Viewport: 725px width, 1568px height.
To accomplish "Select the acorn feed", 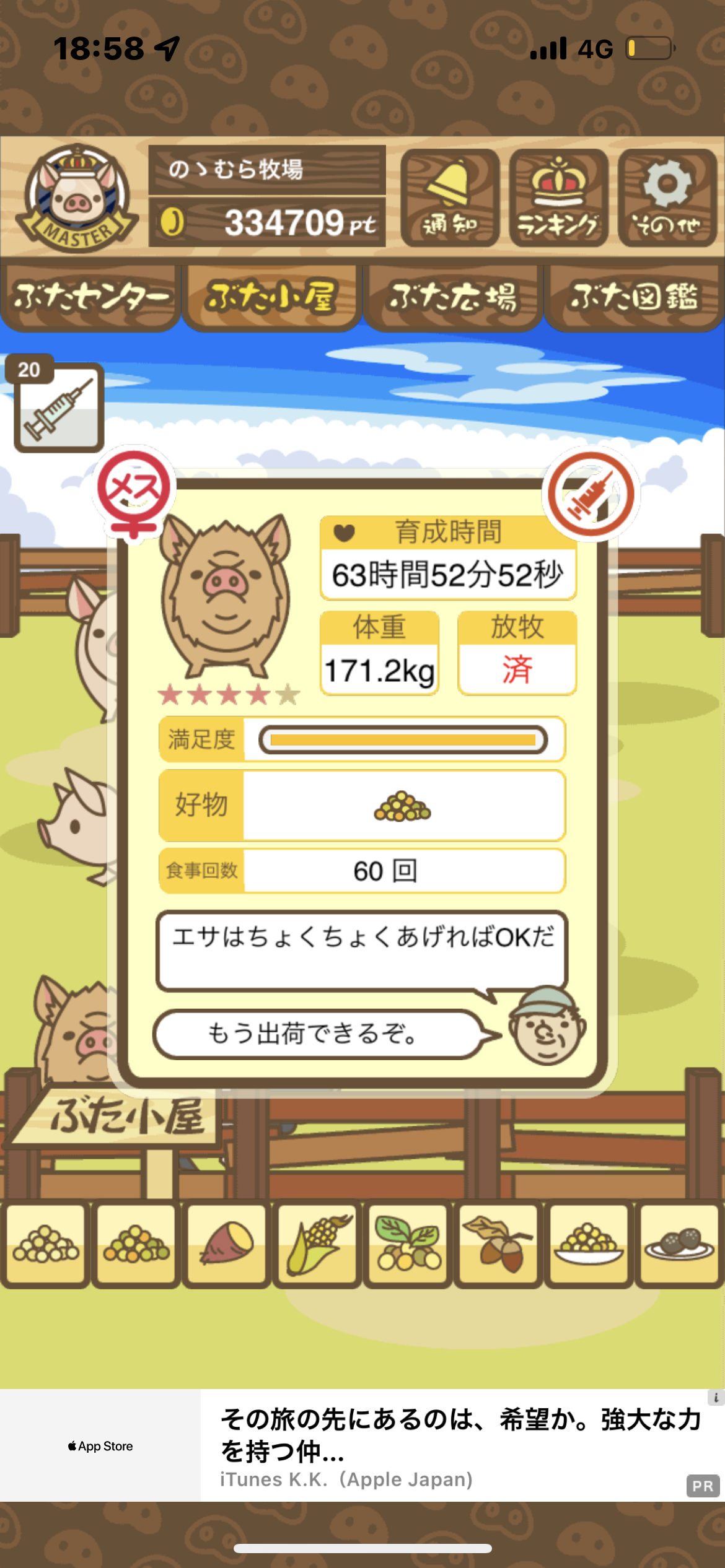I will click(498, 1244).
